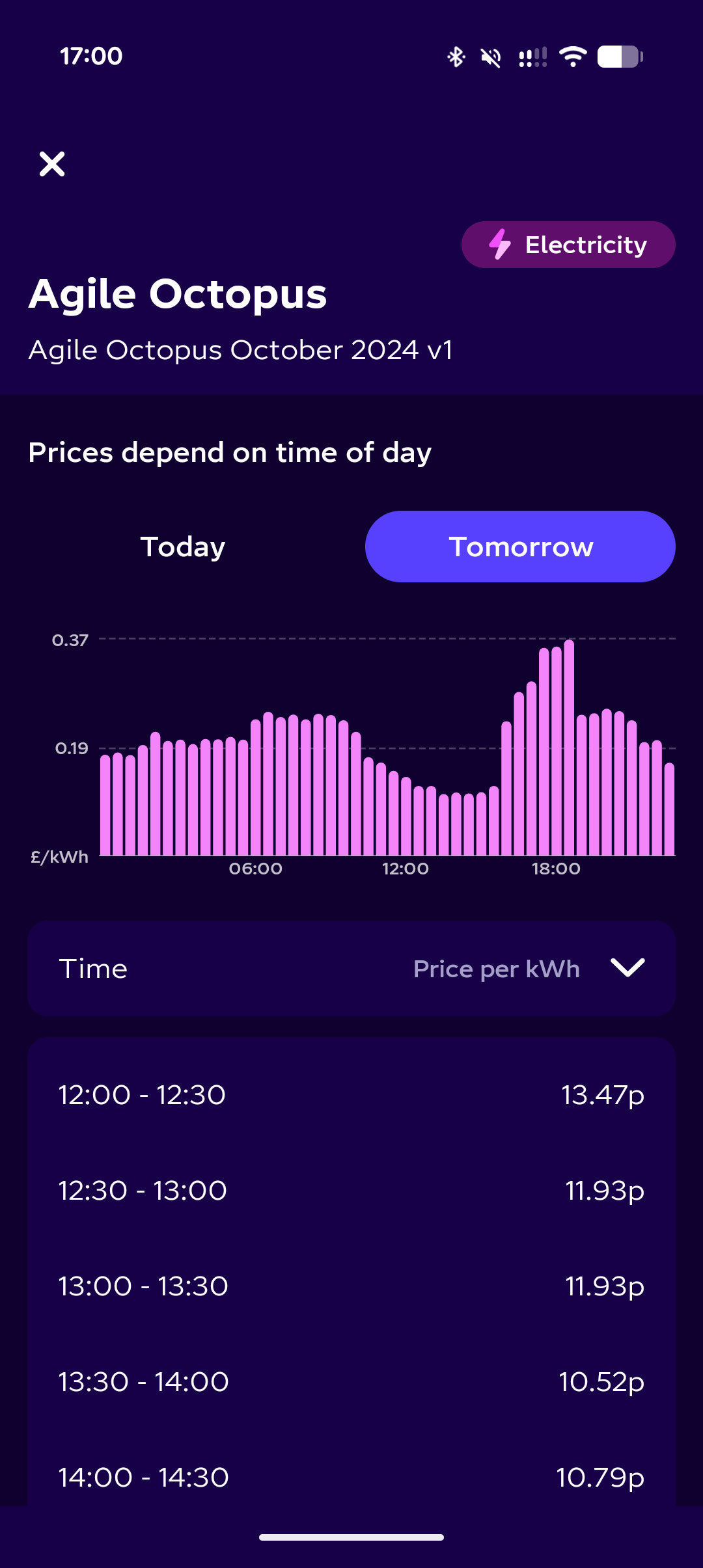Tap the Electricity badge
The image size is (703, 1568).
568,245
